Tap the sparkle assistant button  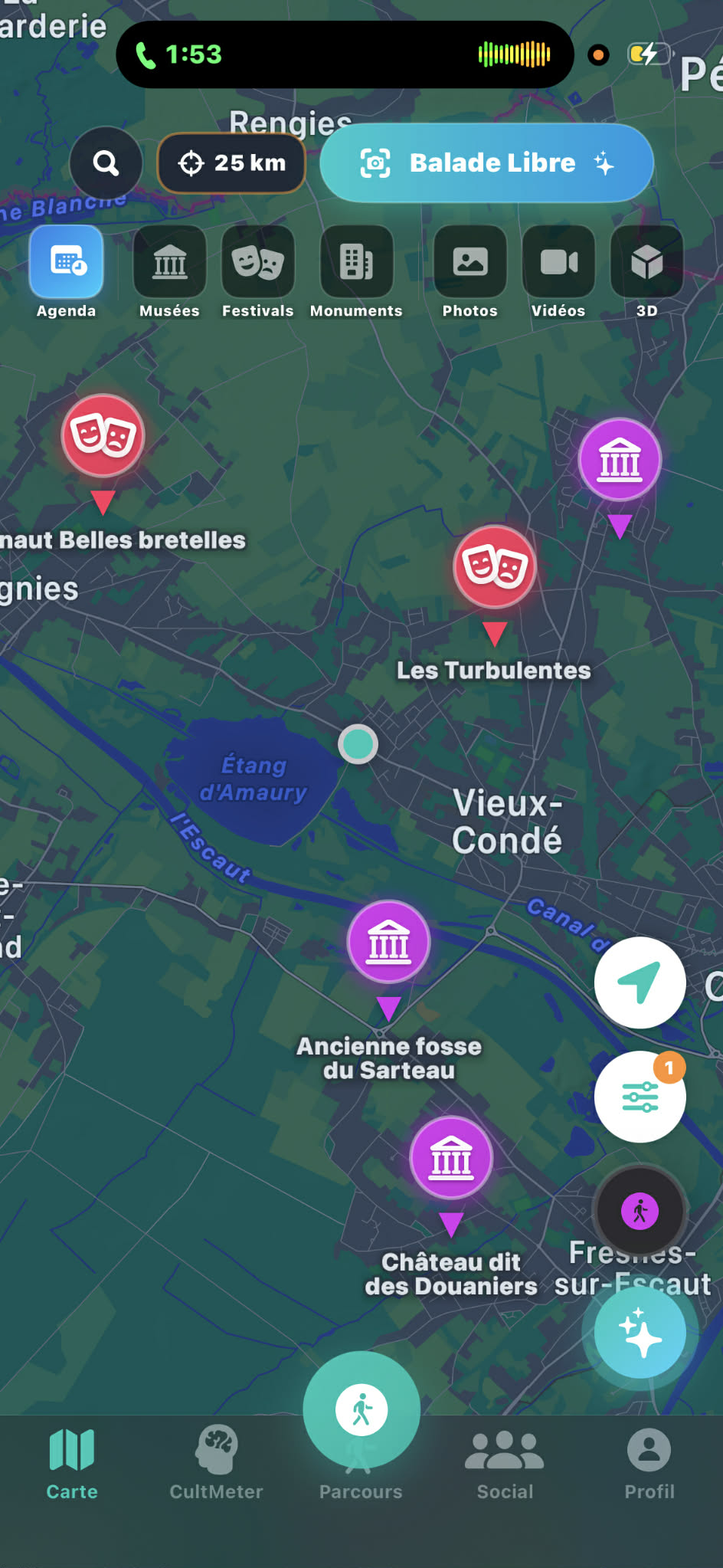tap(640, 1333)
